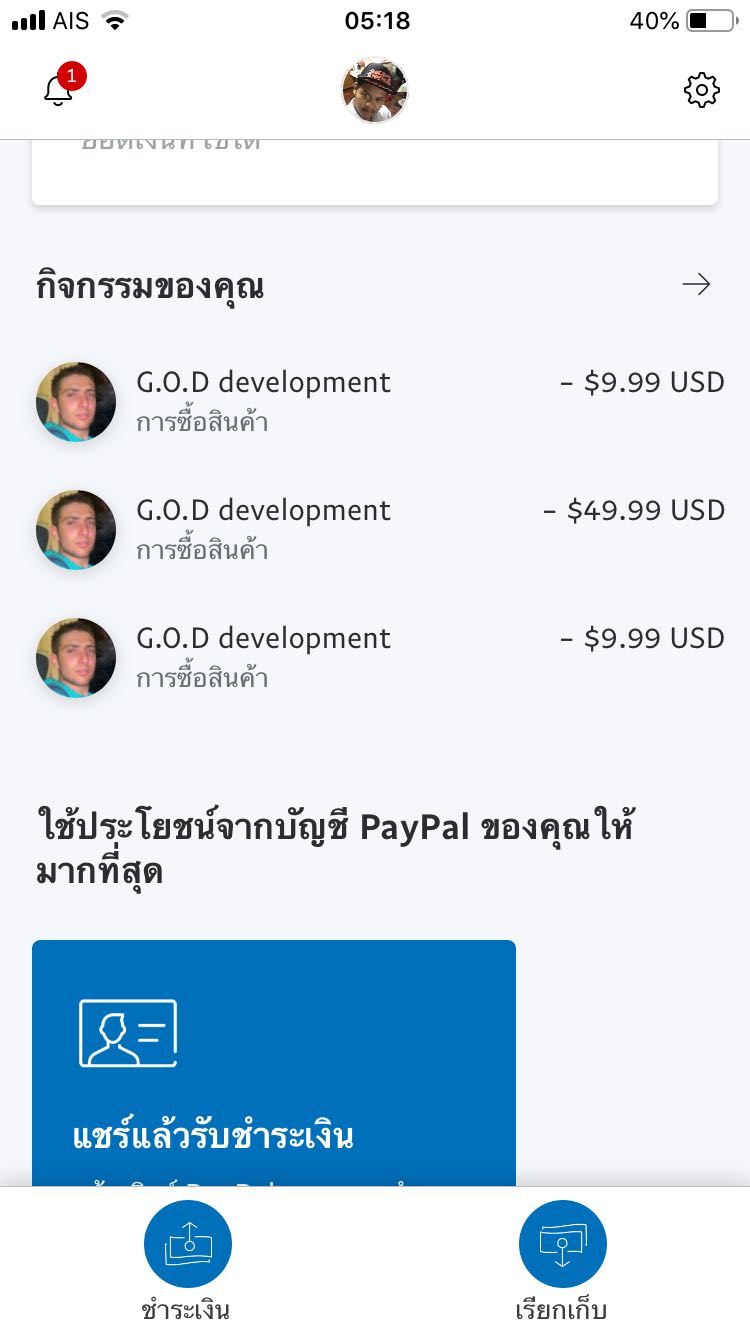Viewport: 750px width, 1334px height.
Task: Open the settings gear
Action: pyautogui.click(x=701, y=90)
